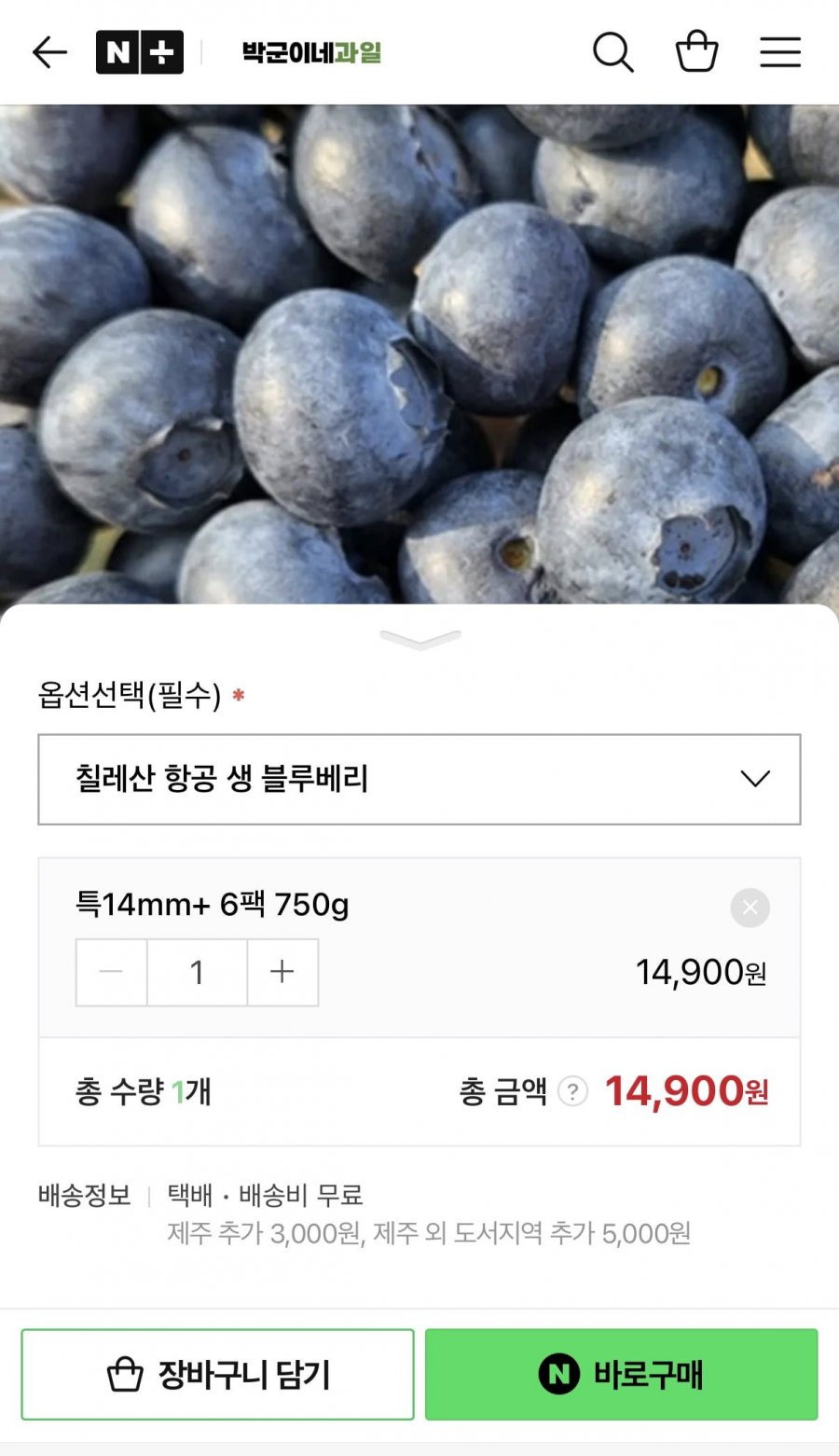
Task: Remove the 특14mm+ 6팩 750g option
Action: (x=750, y=908)
